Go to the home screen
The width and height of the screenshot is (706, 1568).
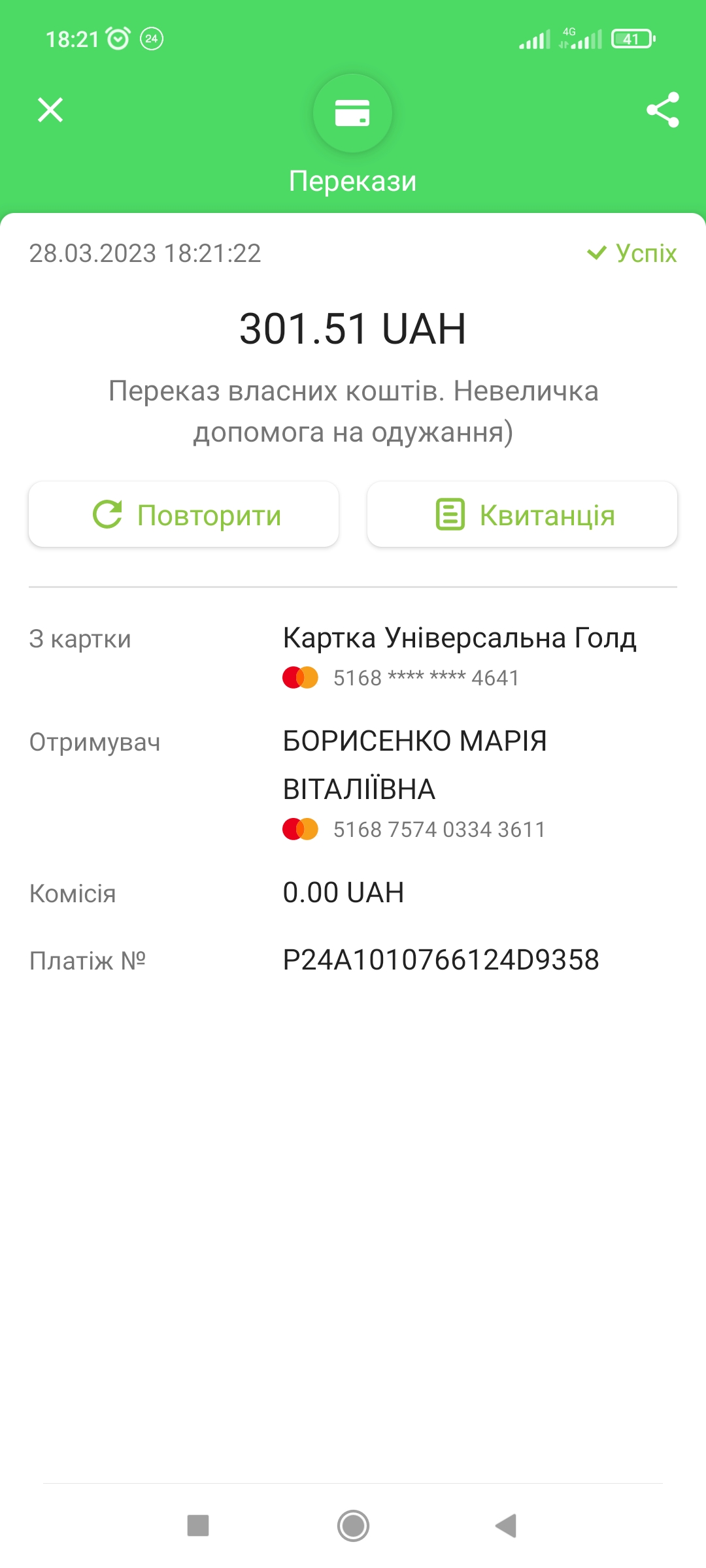[353, 1526]
